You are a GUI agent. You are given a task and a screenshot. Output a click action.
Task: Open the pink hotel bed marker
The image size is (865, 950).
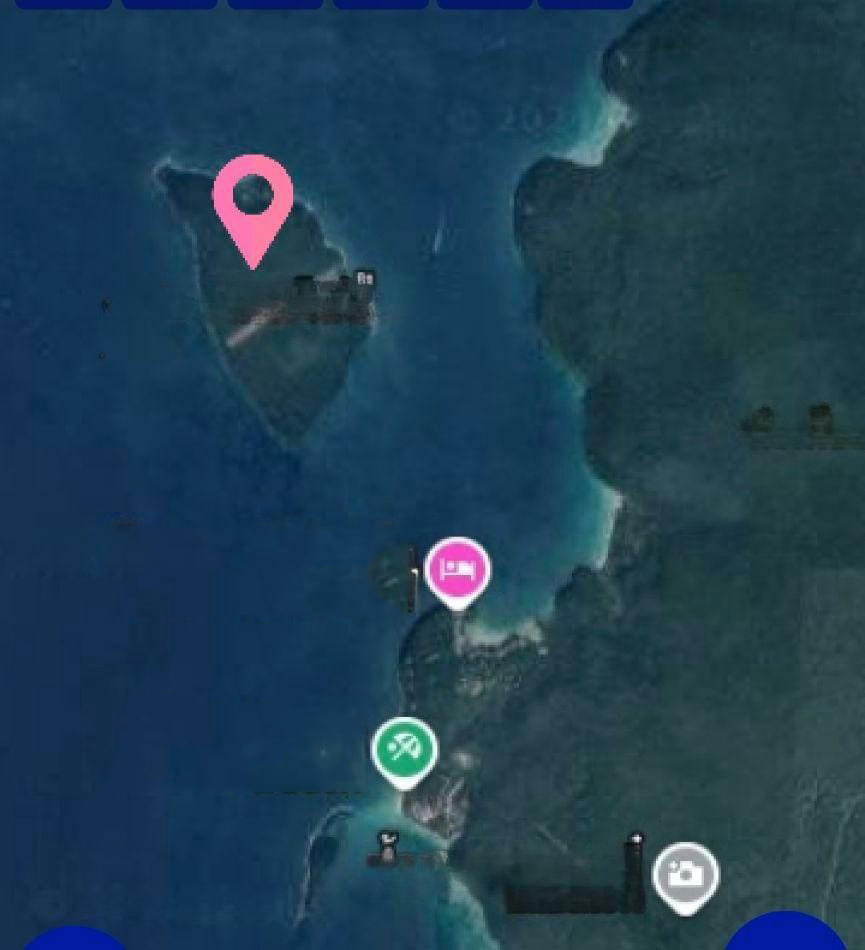tap(458, 571)
